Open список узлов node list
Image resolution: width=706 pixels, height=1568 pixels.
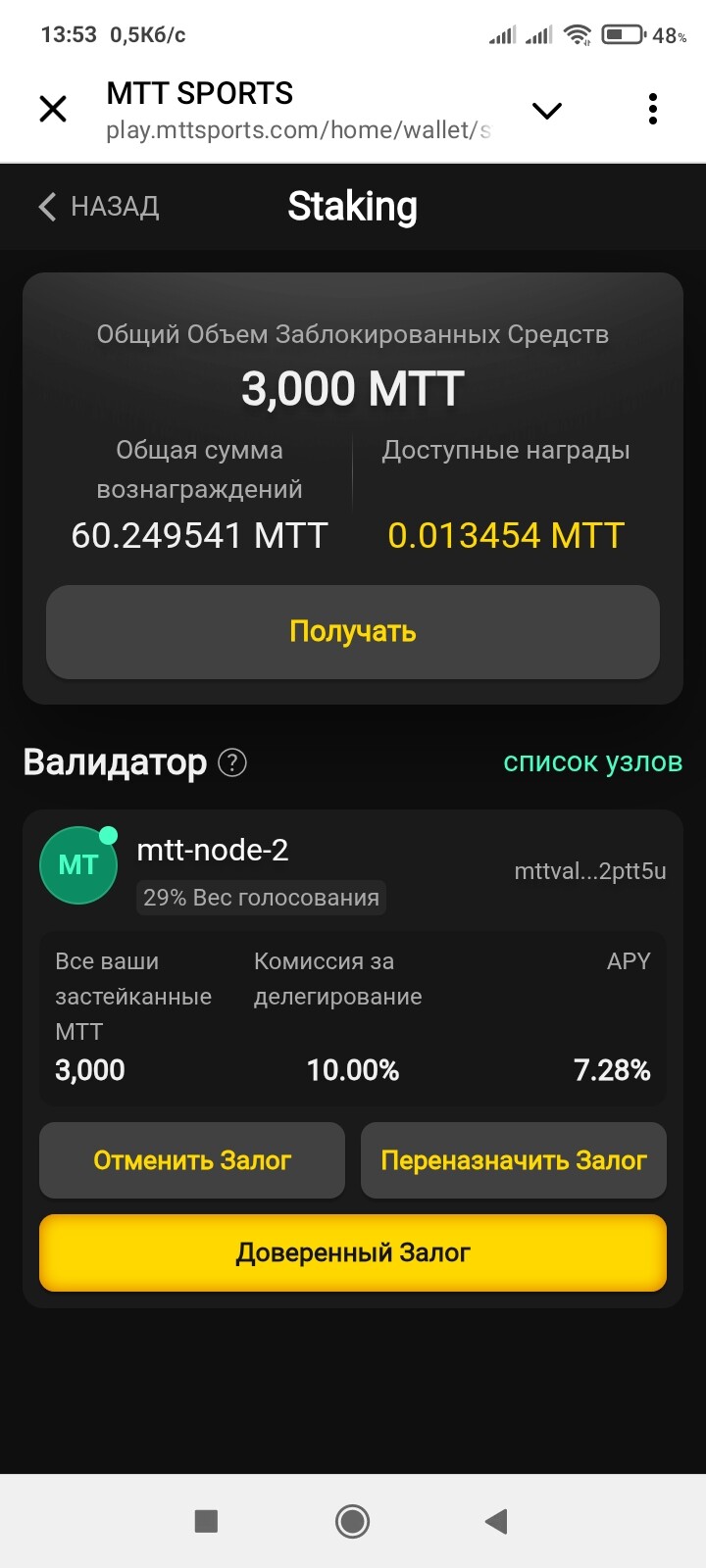click(x=592, y=762)
